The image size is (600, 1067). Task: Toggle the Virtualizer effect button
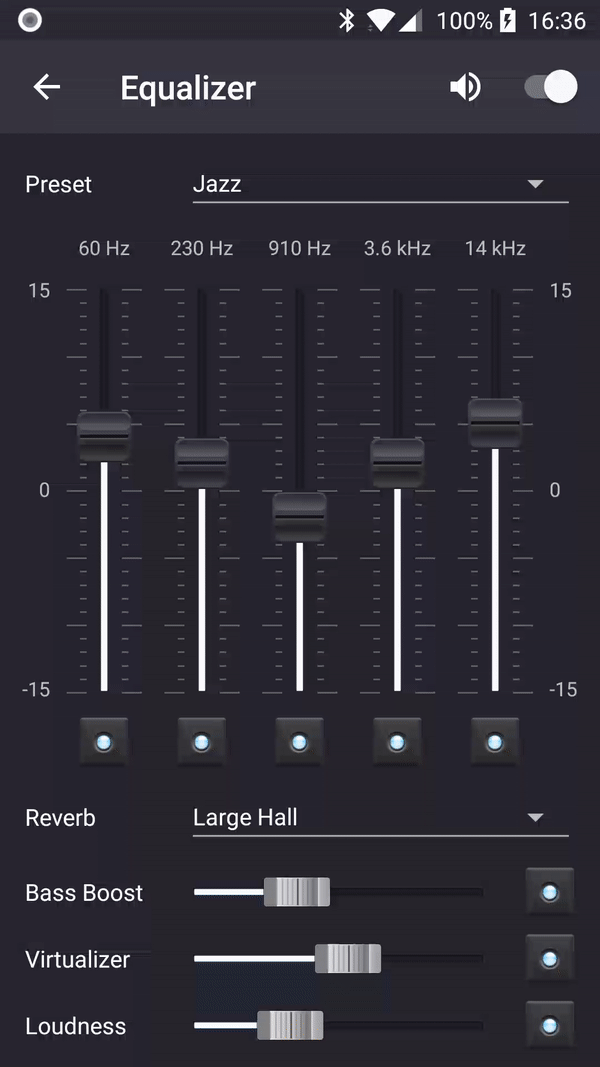click(x=549, y=959)
